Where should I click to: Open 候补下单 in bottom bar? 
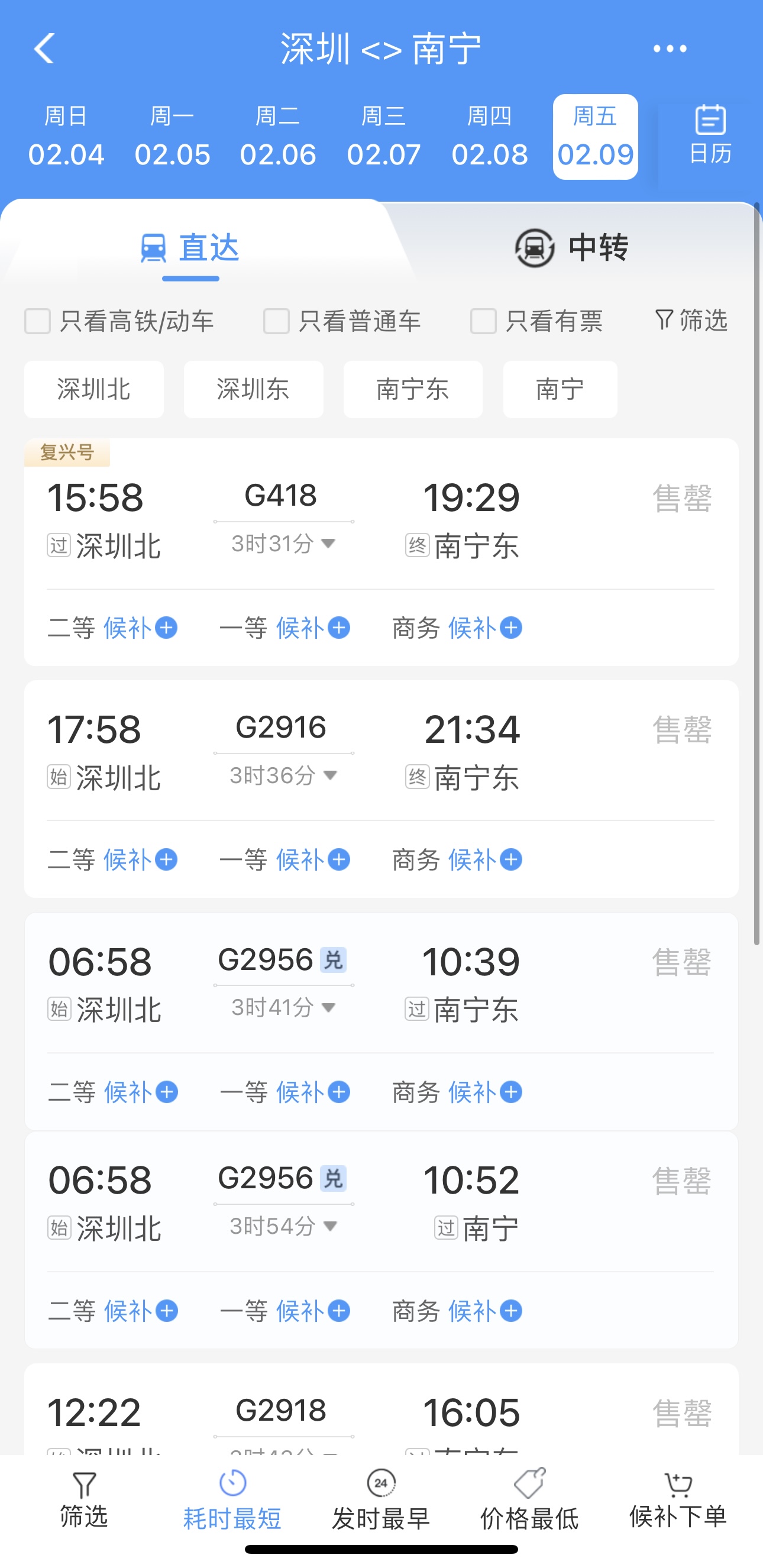tap(678, 1500)
